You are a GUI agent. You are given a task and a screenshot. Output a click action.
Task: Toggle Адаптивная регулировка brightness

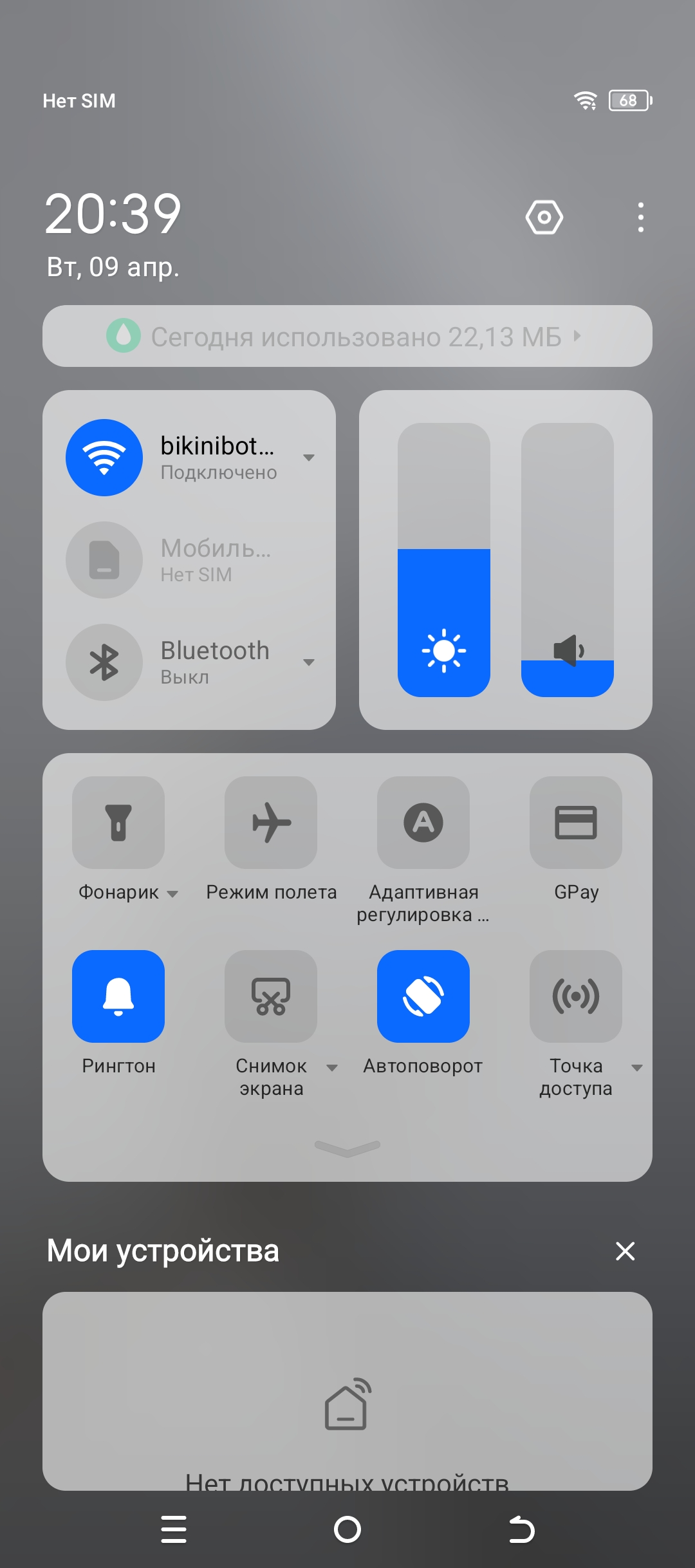coord(423,823)
